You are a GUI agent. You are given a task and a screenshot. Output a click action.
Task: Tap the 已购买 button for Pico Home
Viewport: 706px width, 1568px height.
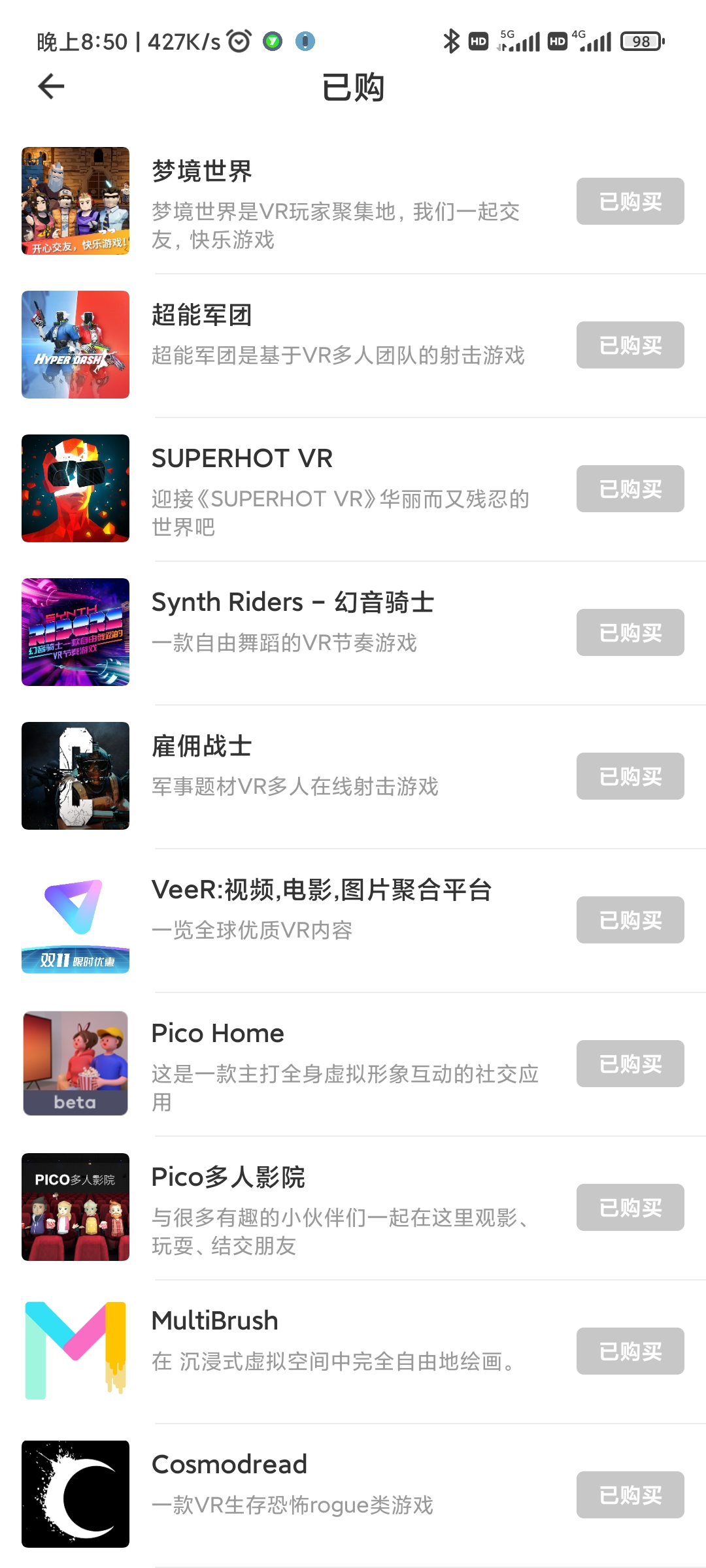coord(630,1064)
